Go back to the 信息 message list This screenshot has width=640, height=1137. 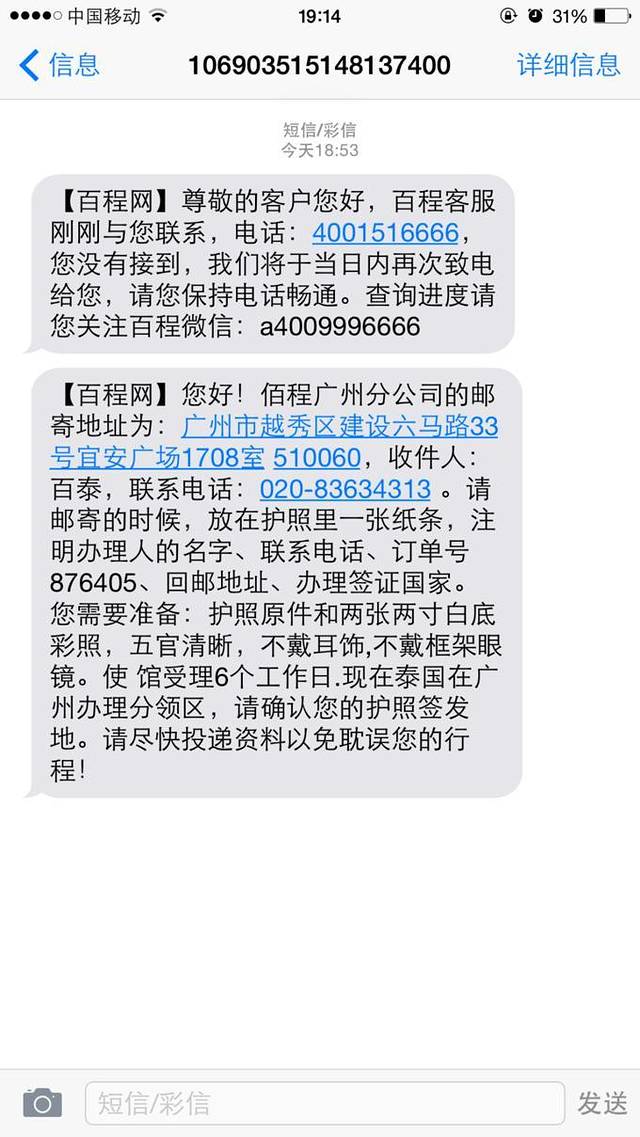point(60,66)
